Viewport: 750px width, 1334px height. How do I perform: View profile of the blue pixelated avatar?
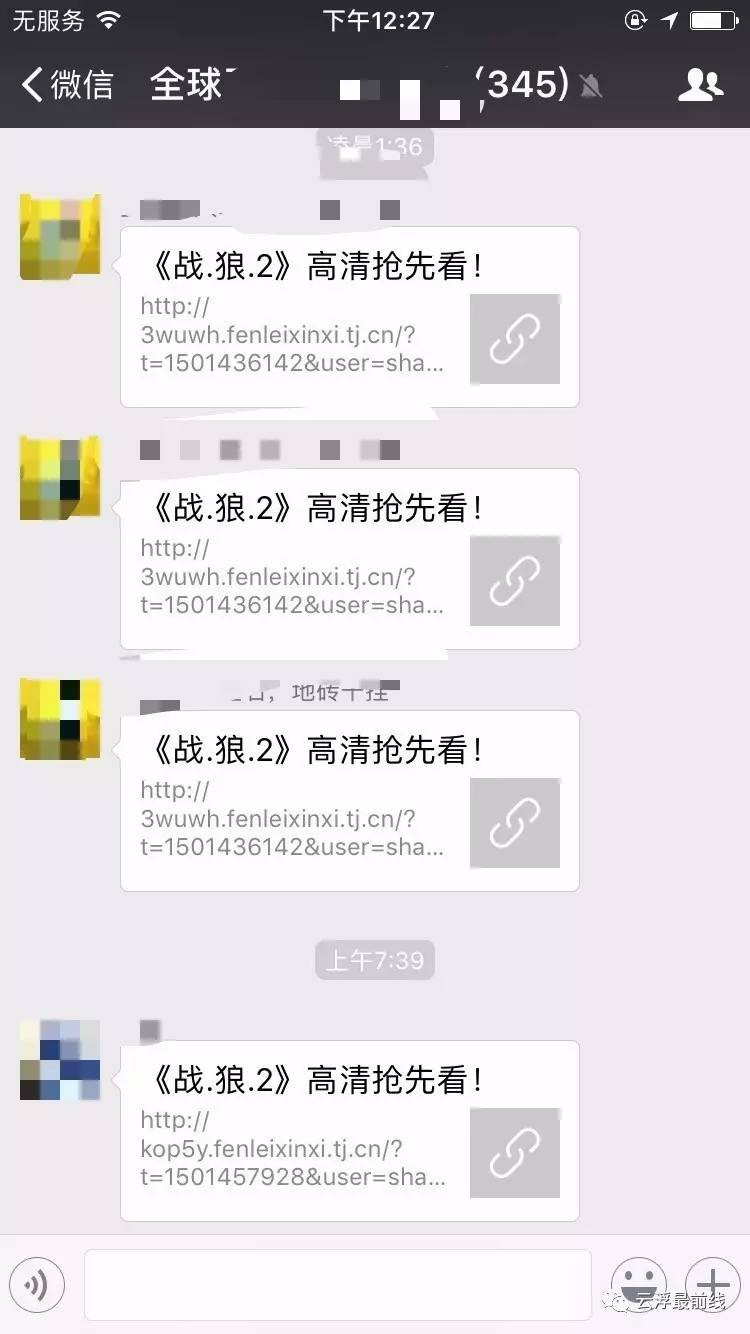pyautogui.click(x=60, y=1060)
